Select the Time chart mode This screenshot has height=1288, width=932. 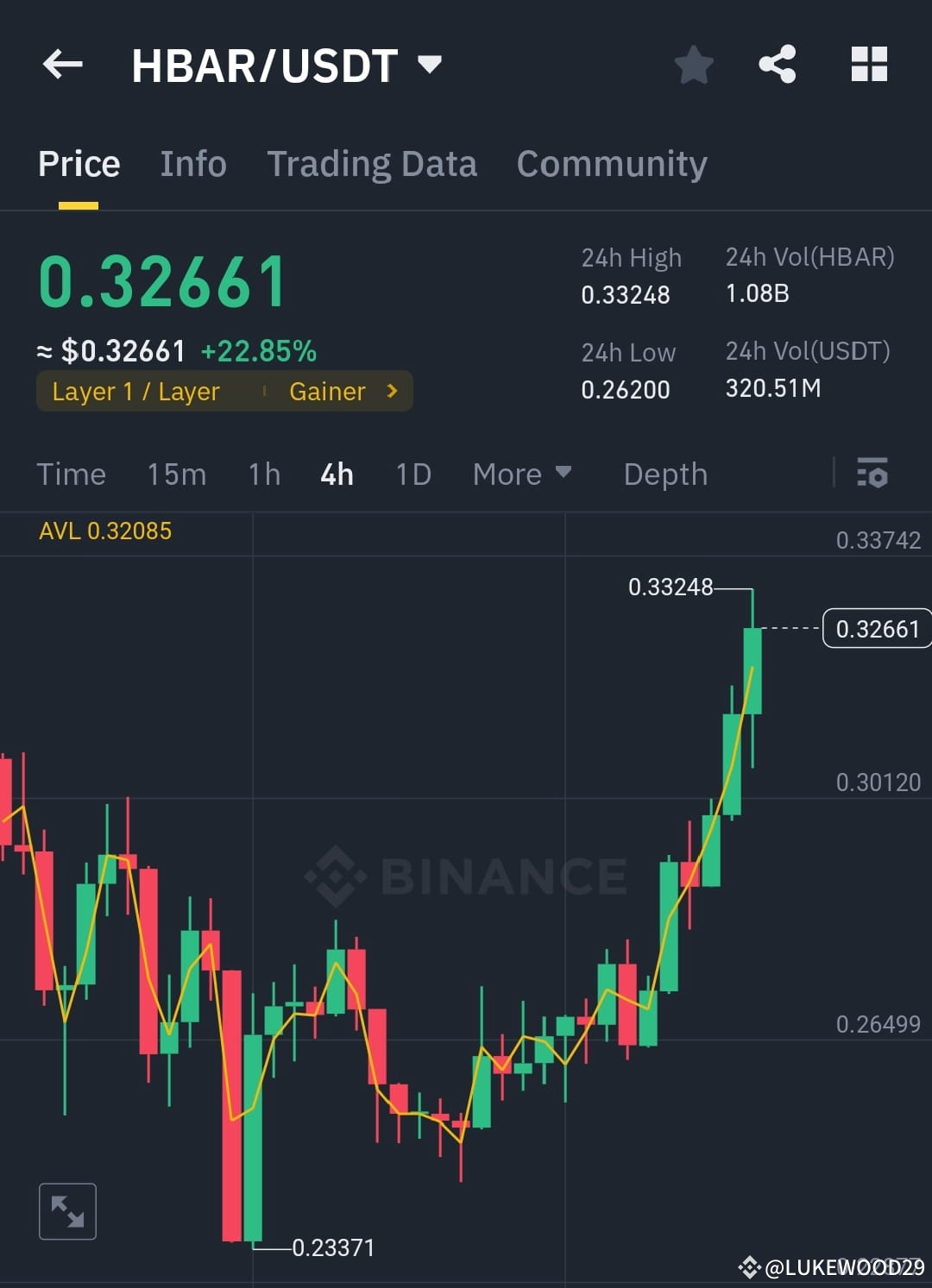click(71, 474)
